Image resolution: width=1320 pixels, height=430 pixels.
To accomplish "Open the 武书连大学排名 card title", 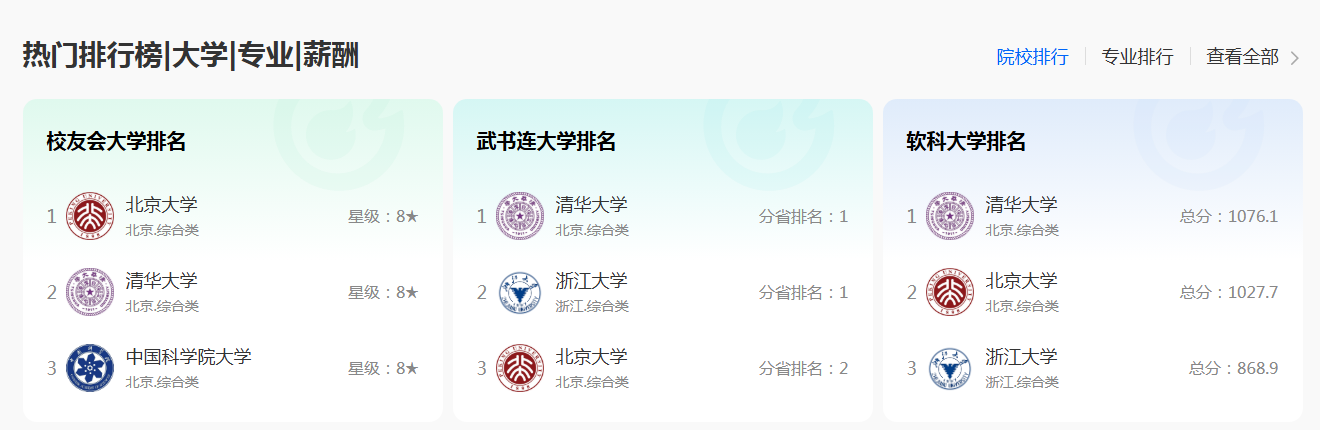I will click(x=546, y=142).
